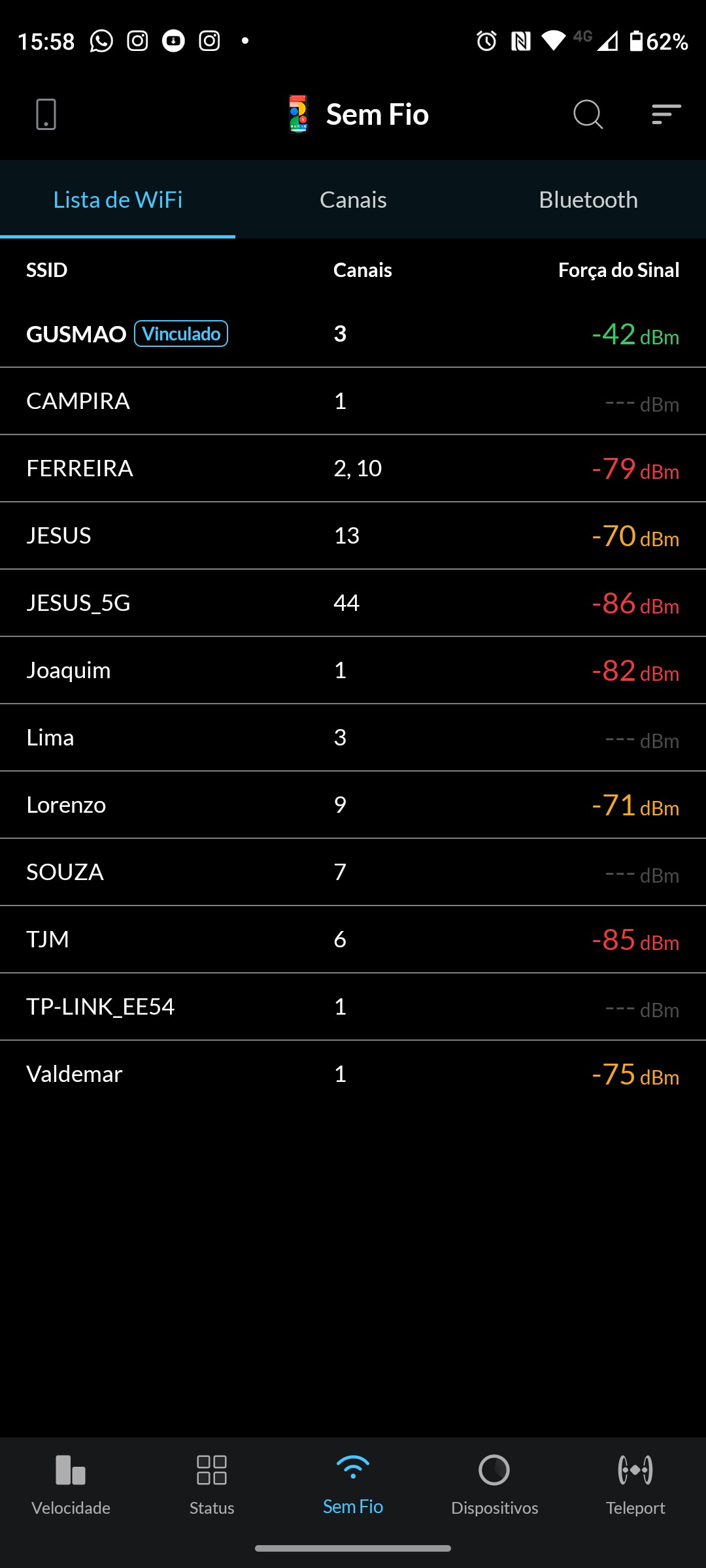706x1568 pixels.
Task: Select the JESUS_5G network
Action: coord(353,603)
